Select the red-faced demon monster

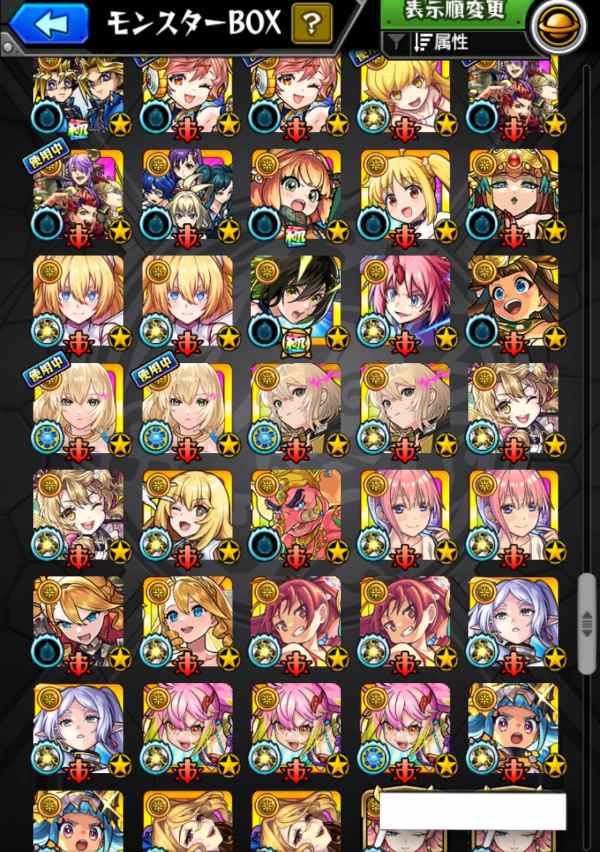coord(298,517)
